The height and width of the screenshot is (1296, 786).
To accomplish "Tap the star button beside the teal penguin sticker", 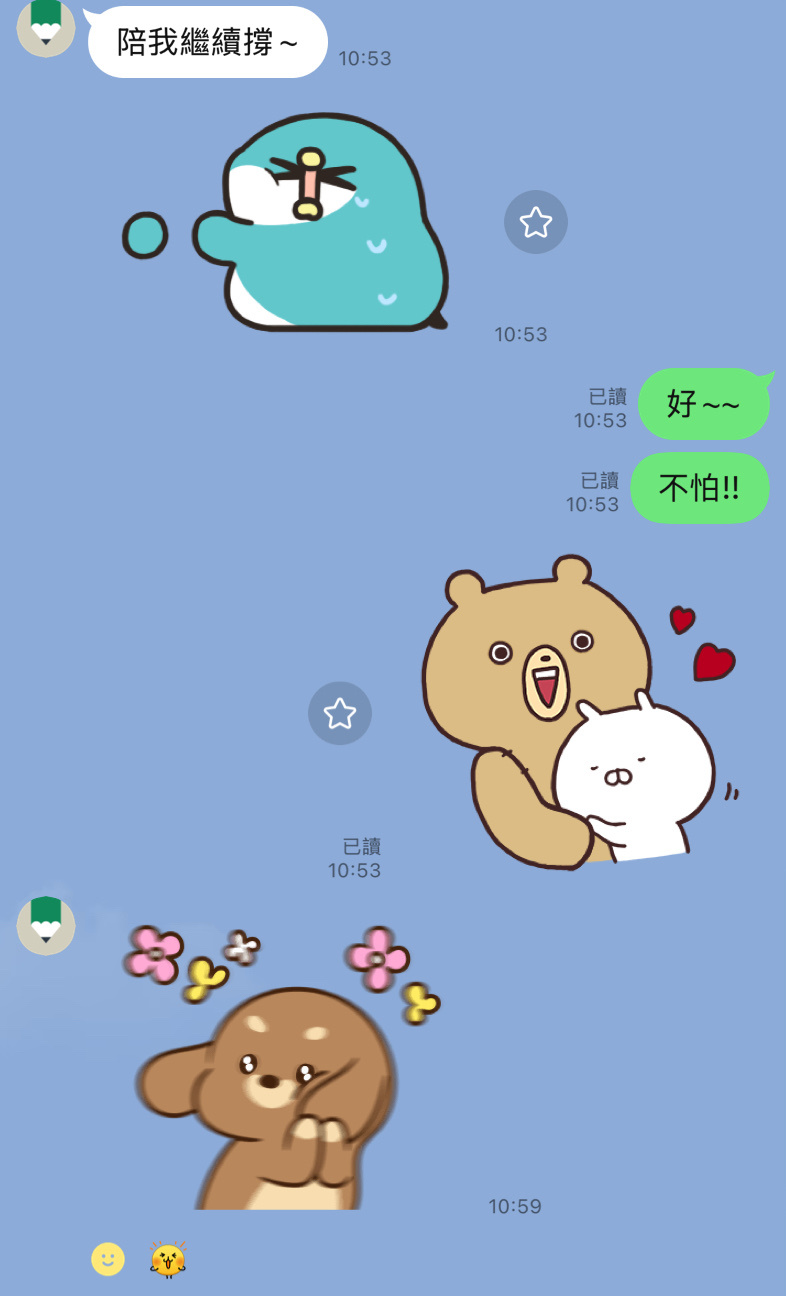I will [536, 222].
